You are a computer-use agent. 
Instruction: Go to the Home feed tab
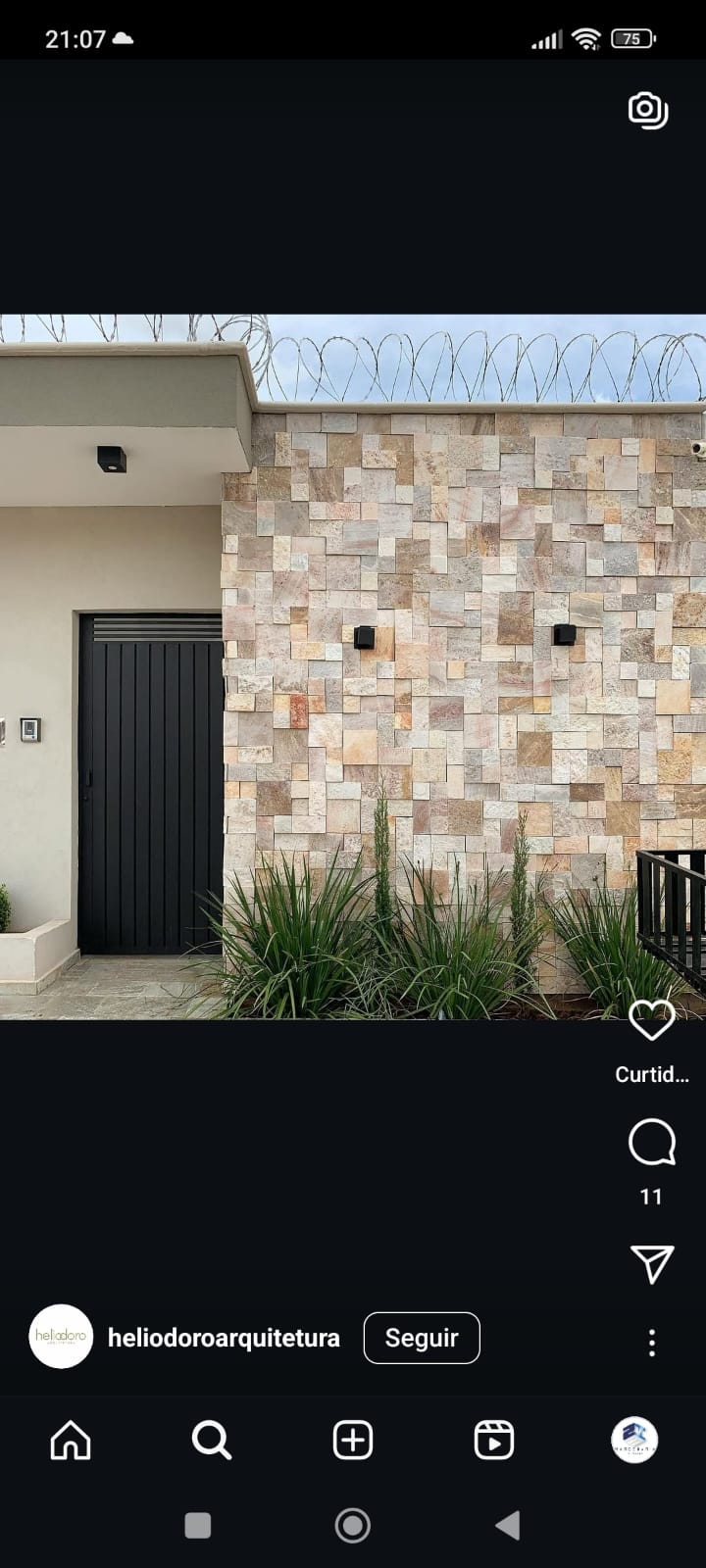tap(71, 1441)
